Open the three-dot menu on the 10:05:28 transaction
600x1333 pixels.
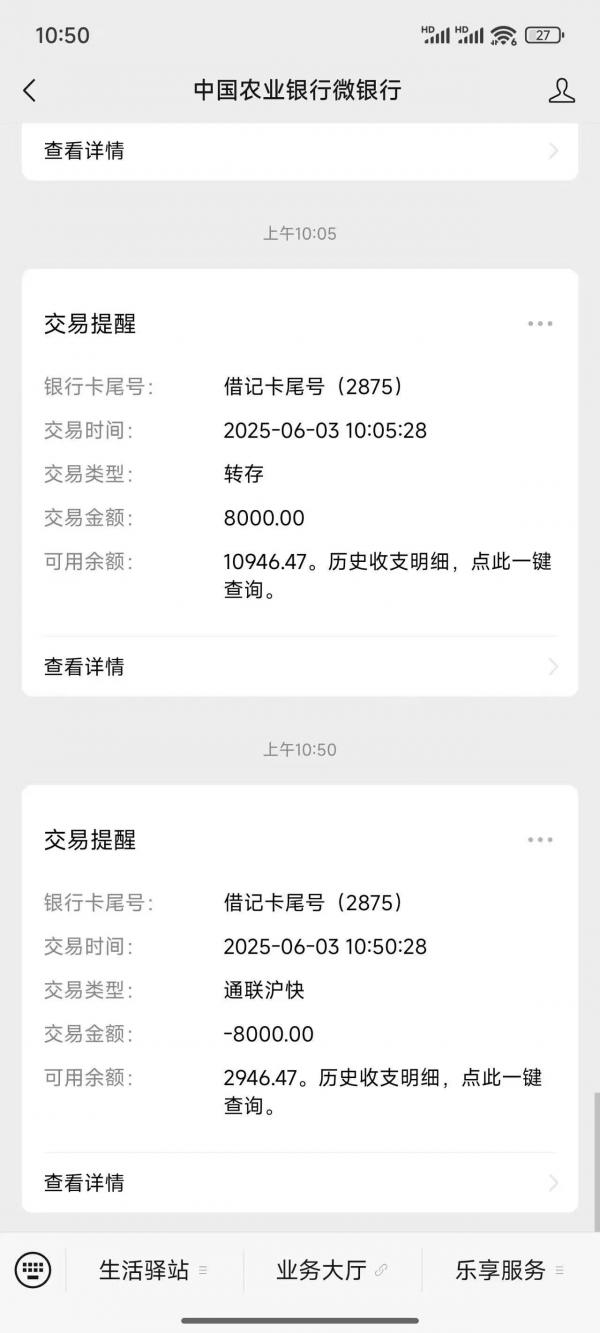[540, 323]
